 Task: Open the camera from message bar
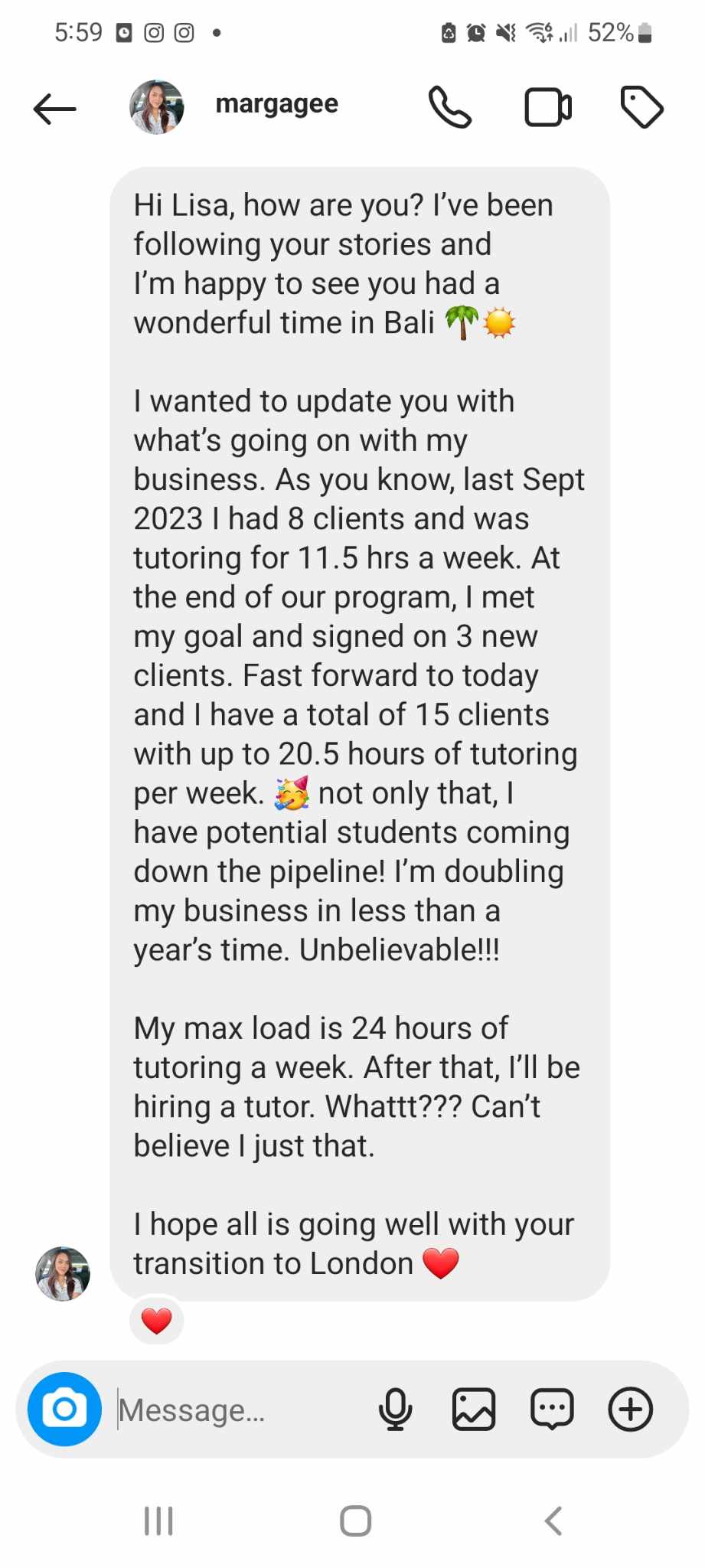[x=65, y=1409]
